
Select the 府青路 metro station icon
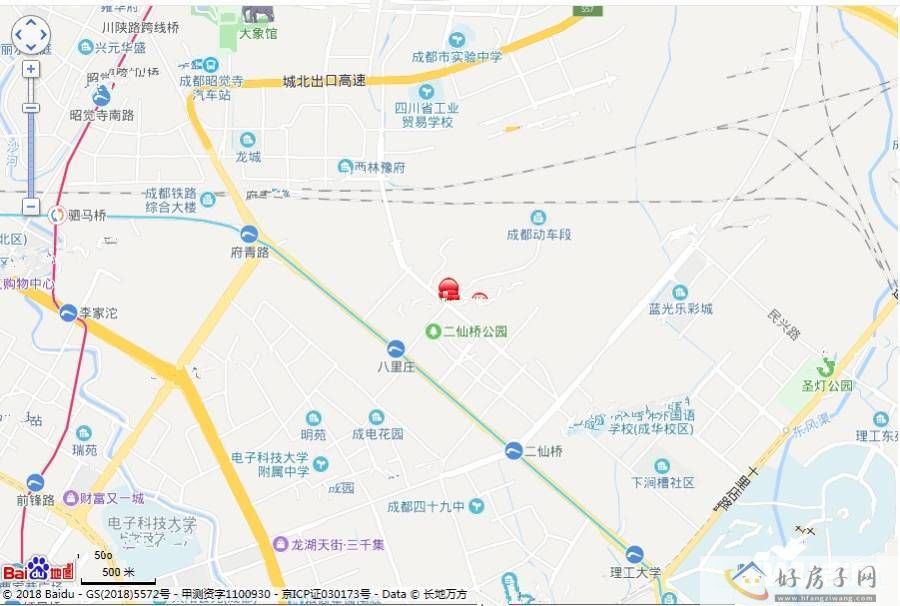point(249,234)
